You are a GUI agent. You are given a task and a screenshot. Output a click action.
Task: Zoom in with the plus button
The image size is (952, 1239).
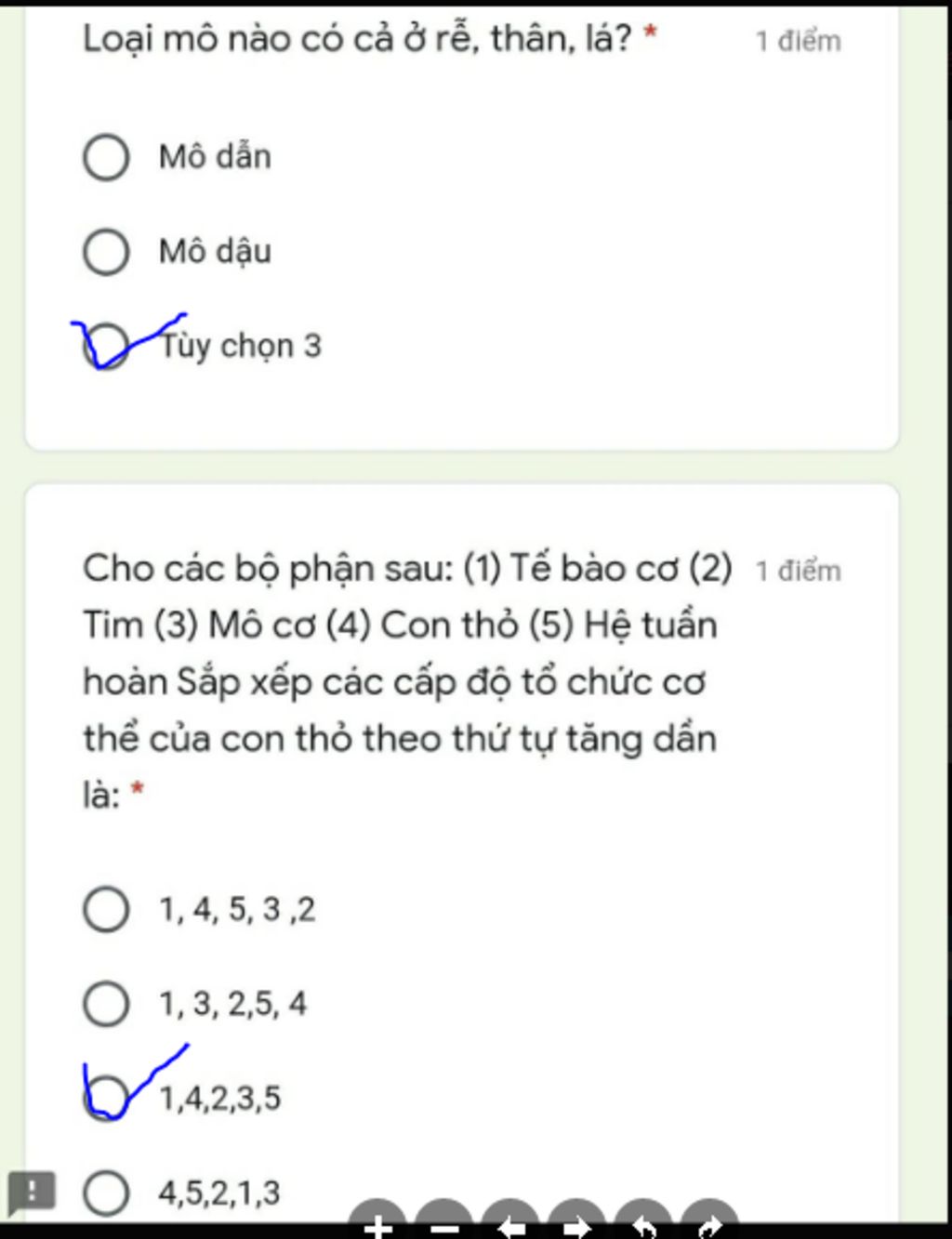pyautogui.click(x=377, y=1225)
